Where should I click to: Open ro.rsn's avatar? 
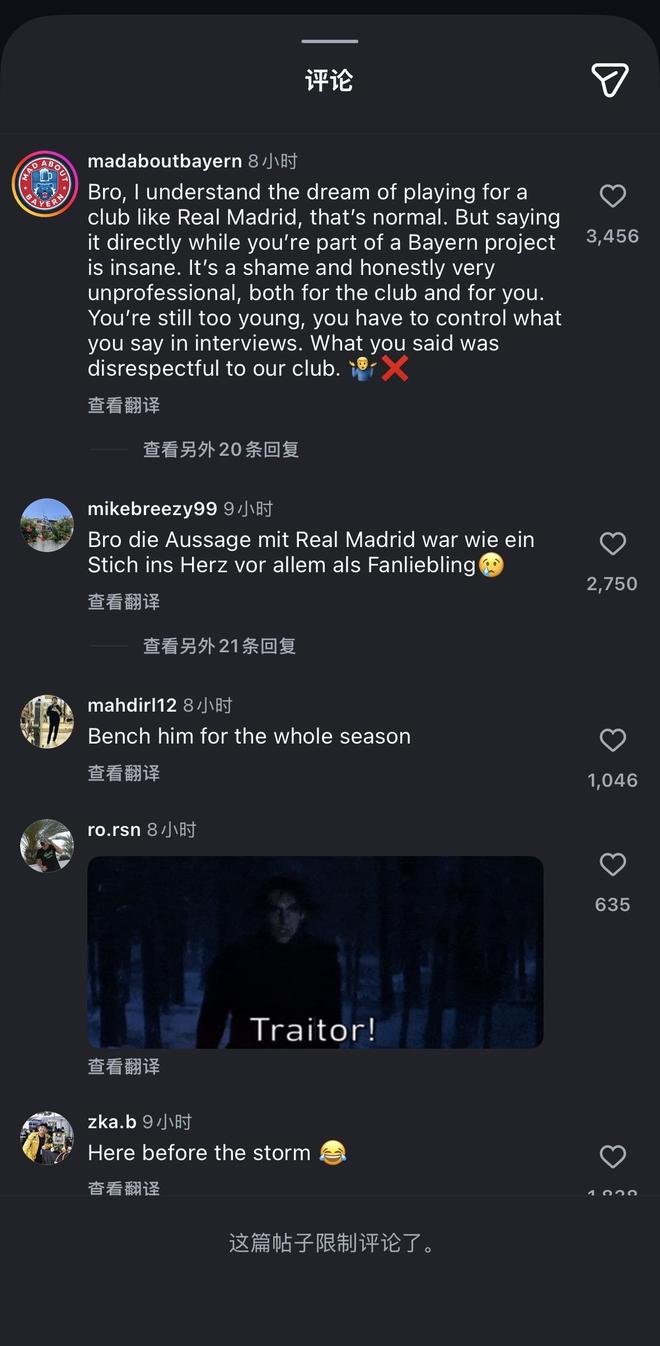(x=46, y=846)
